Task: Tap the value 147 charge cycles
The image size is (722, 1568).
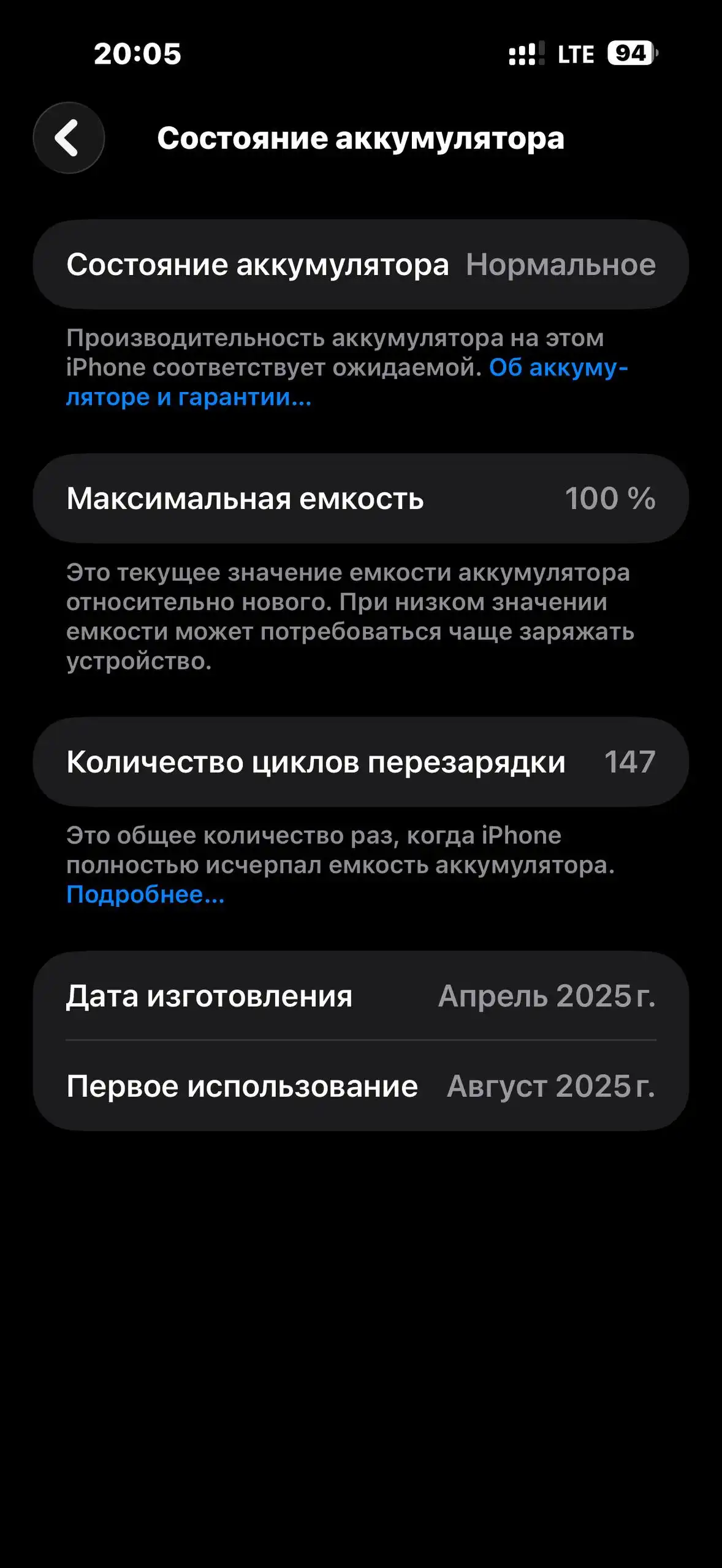Action: point(632,763)
